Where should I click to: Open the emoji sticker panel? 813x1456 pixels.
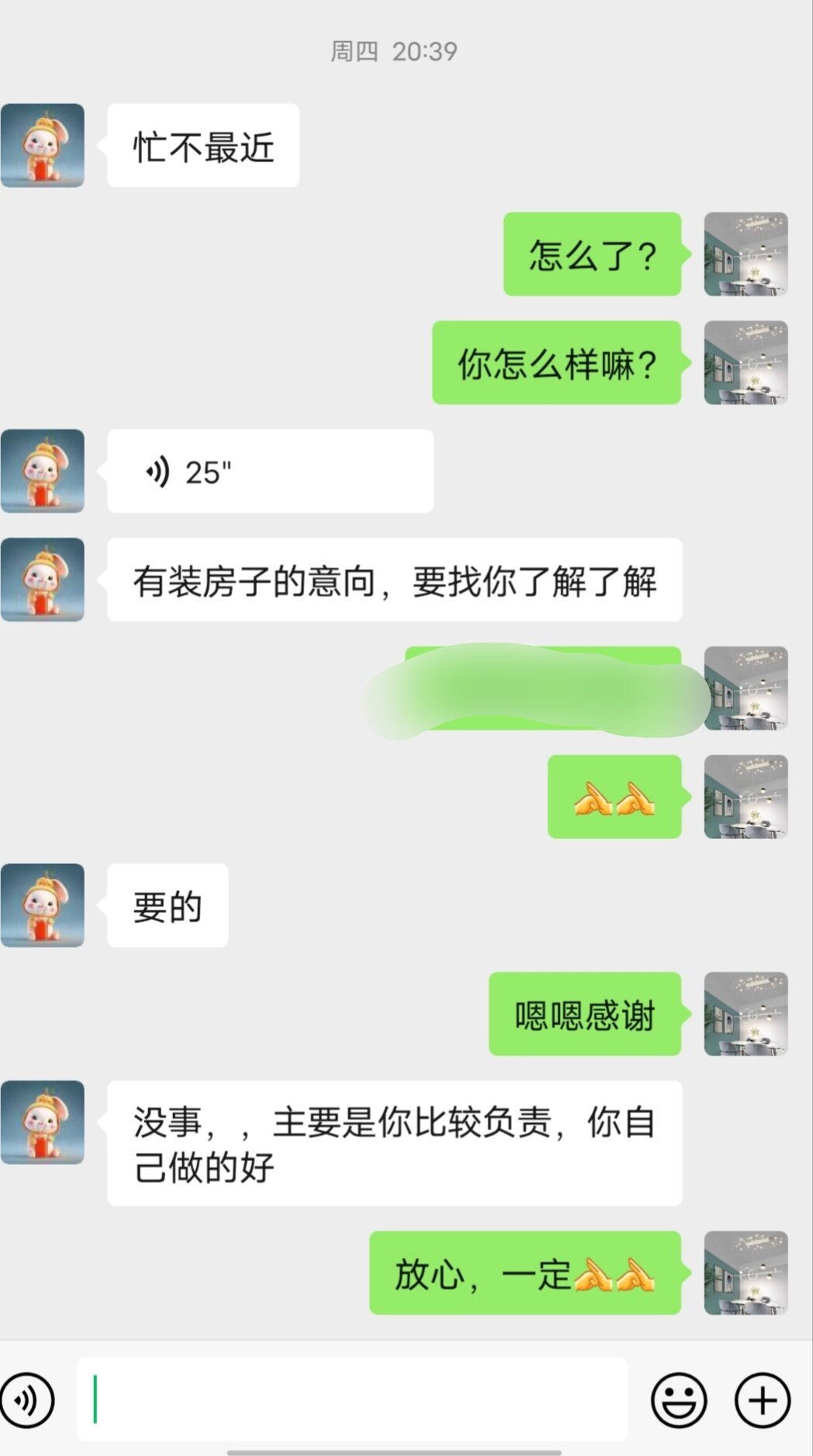pyautogui.click(x=679, y=1400)
